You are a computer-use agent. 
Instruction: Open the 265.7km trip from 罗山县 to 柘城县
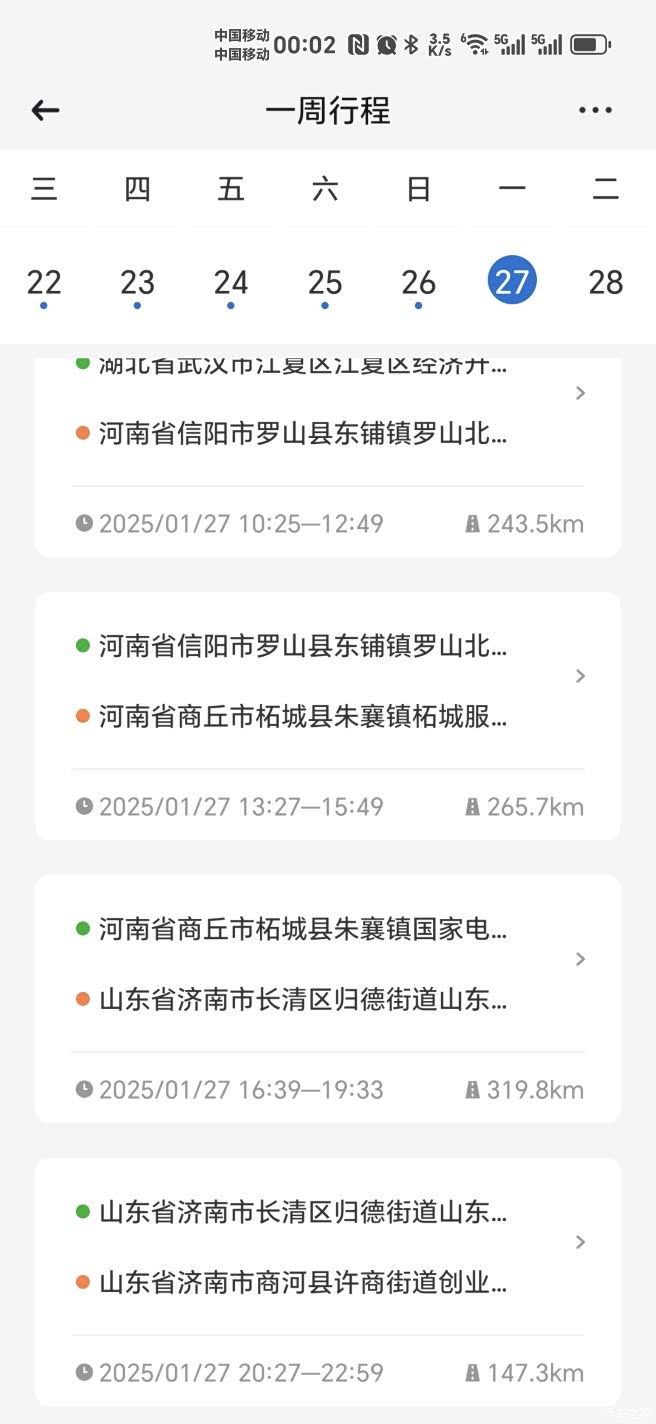pos(328,715)
